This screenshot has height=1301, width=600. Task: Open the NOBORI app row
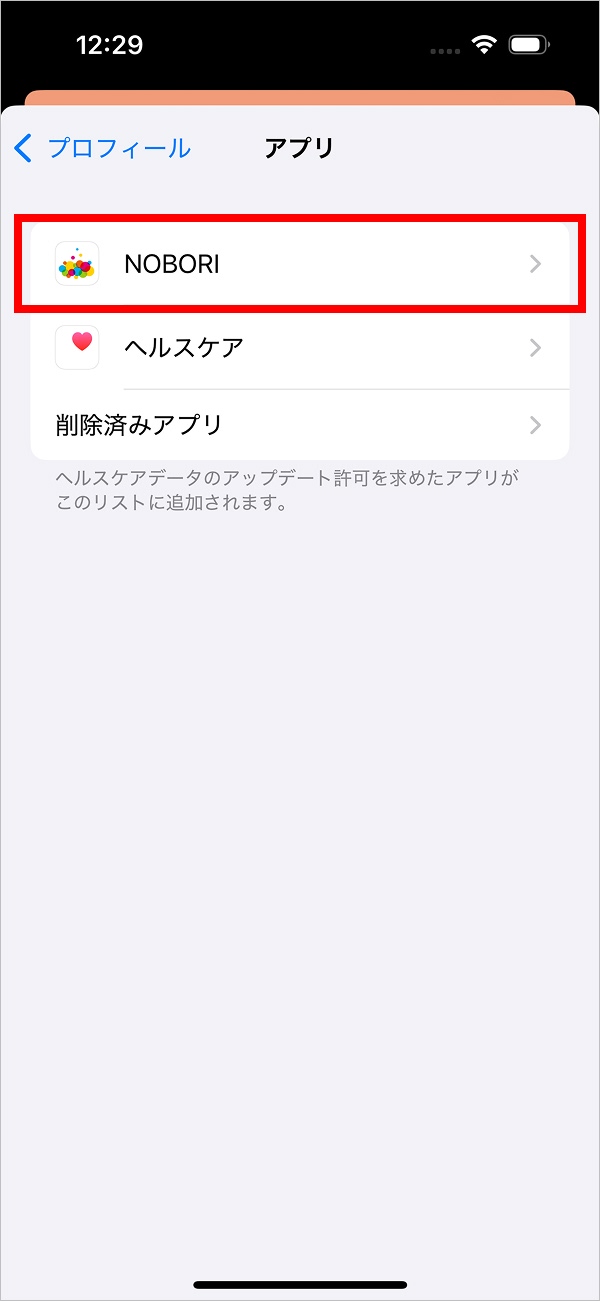tap(300, 264)
